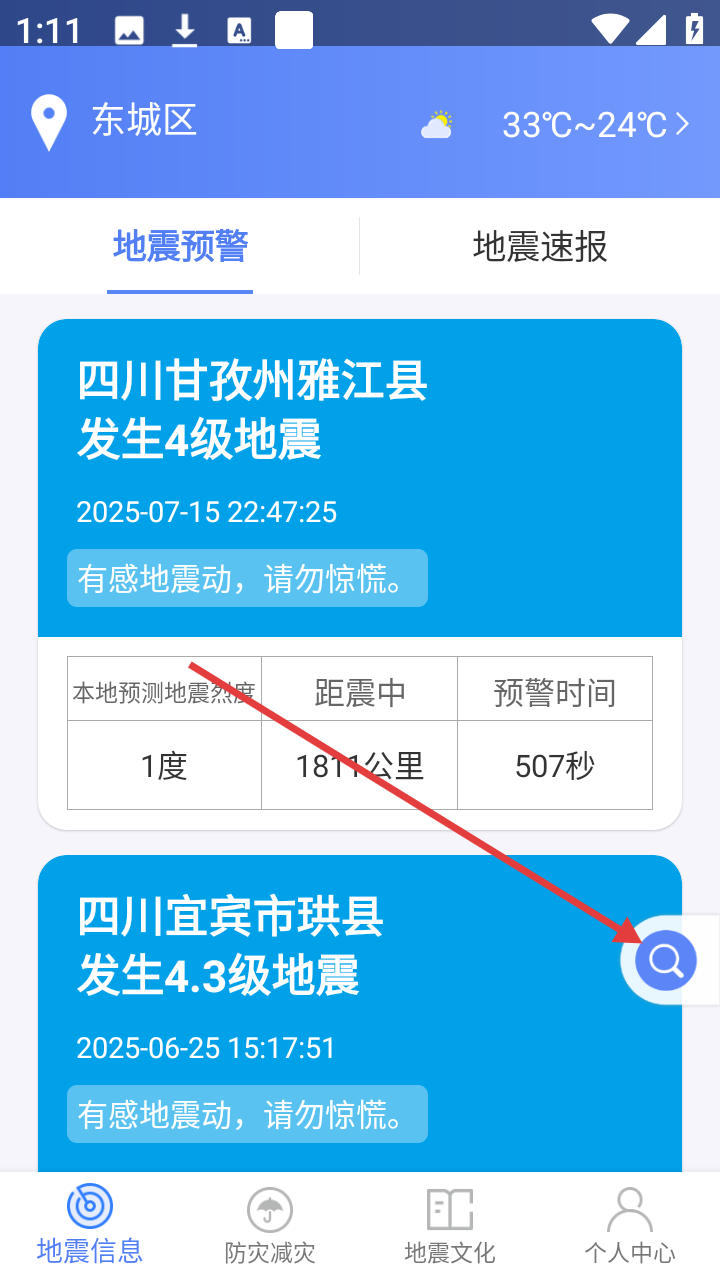The height and width of the screenshot is (1280, 720).
Task: Switch to the 地震文化 section
Action: pyautogui.click(x=450, y=1226)
